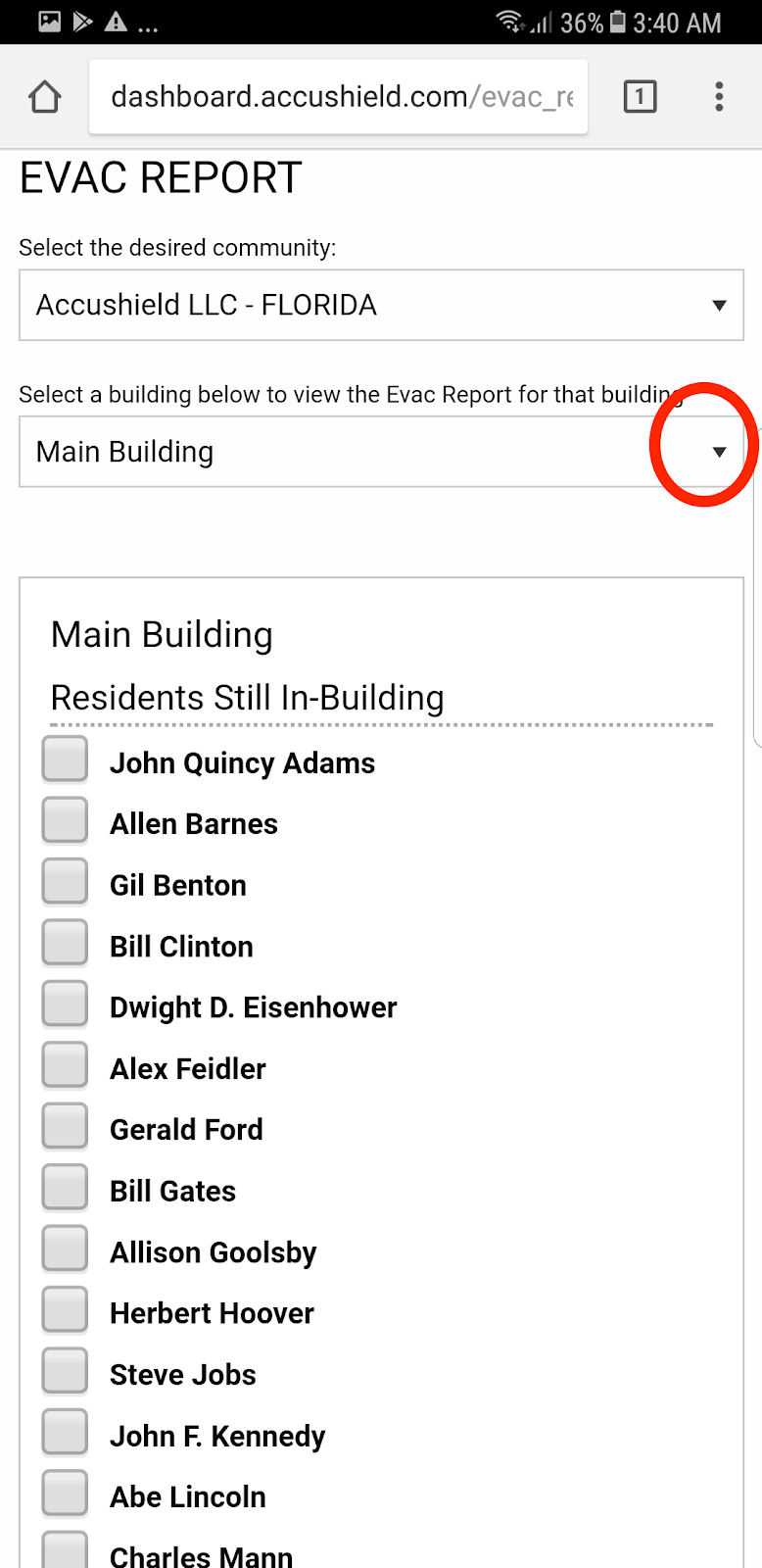Go to the browser home page
762x1568 pixels.
(45, 97)
